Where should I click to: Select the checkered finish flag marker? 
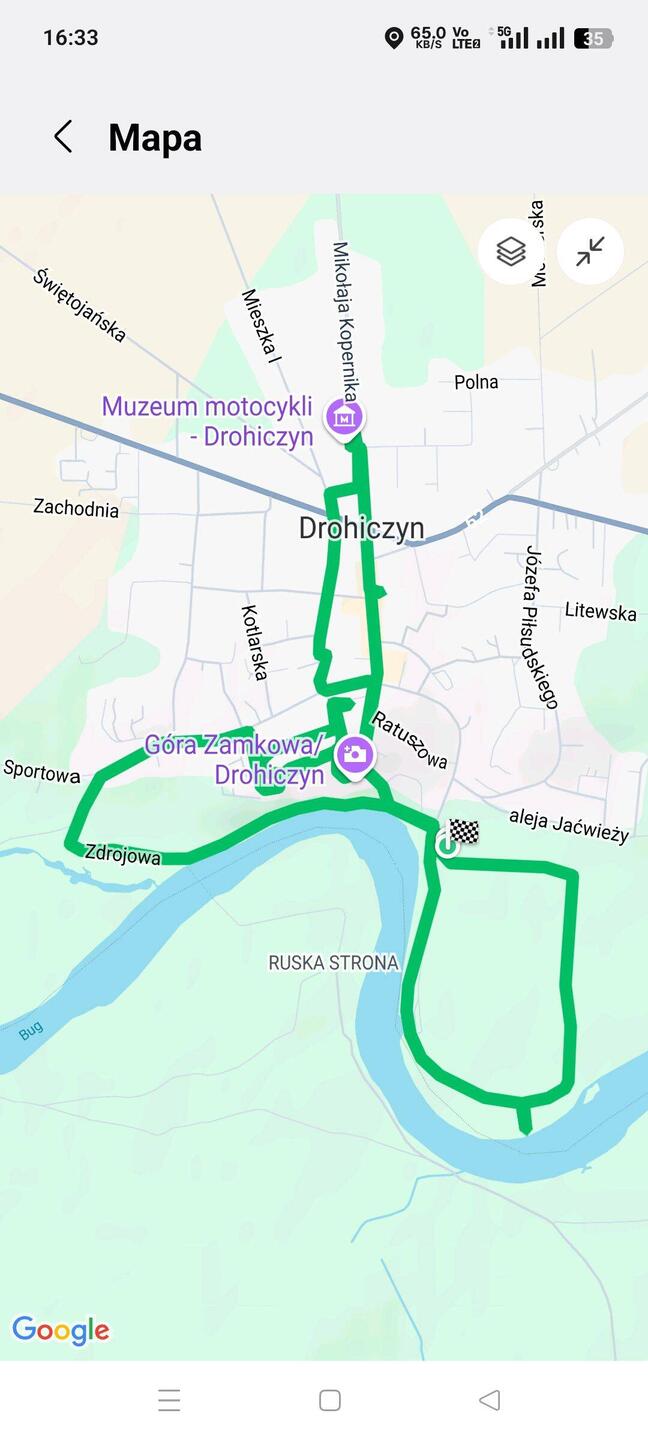pyautogui.click(x=463, y=830)
